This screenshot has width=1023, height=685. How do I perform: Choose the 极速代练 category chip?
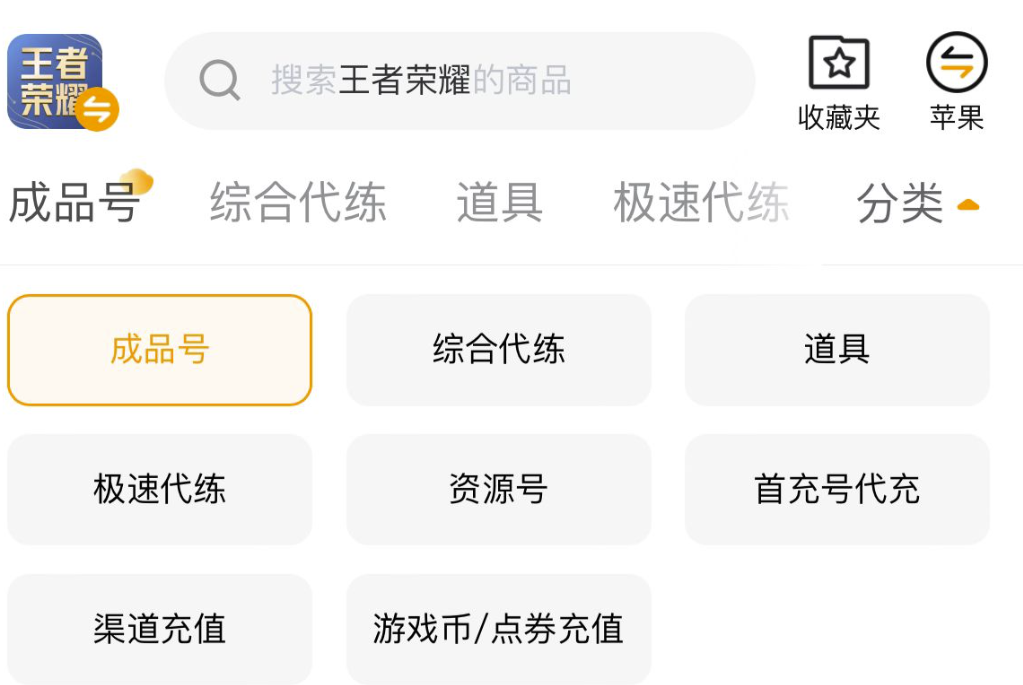(x=159, y=489)
